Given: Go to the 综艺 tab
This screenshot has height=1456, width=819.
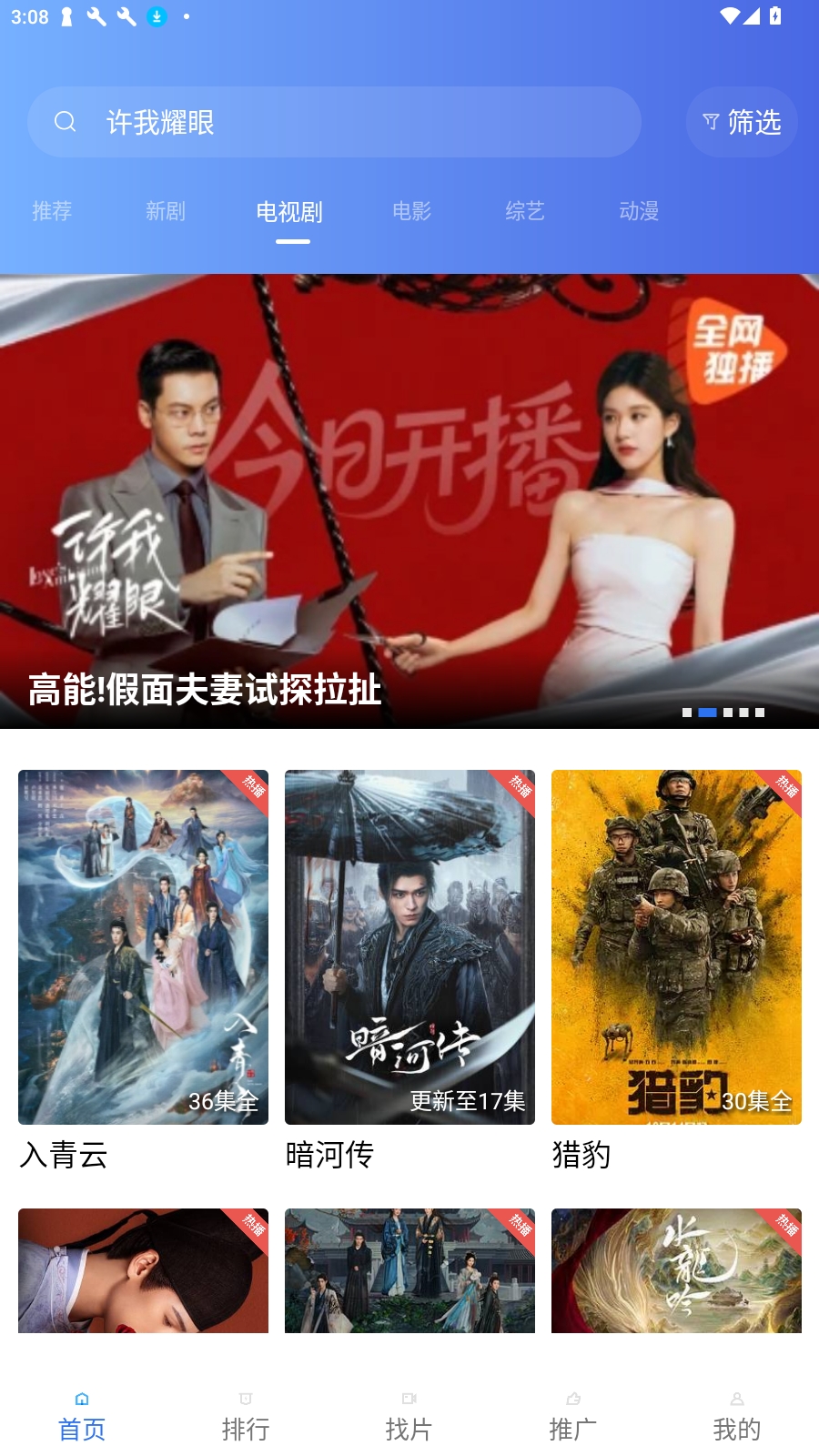Looking at the screenshot, I should point(525,211).
